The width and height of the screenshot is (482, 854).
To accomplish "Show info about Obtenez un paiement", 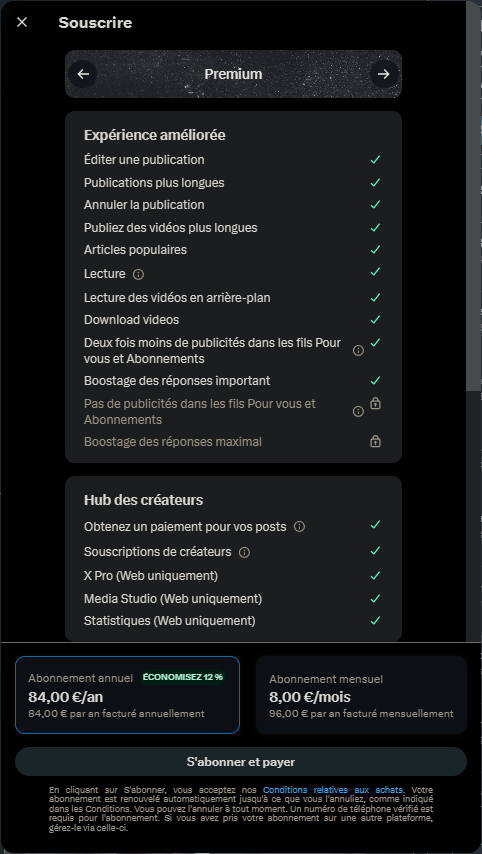I will point(299,527).
